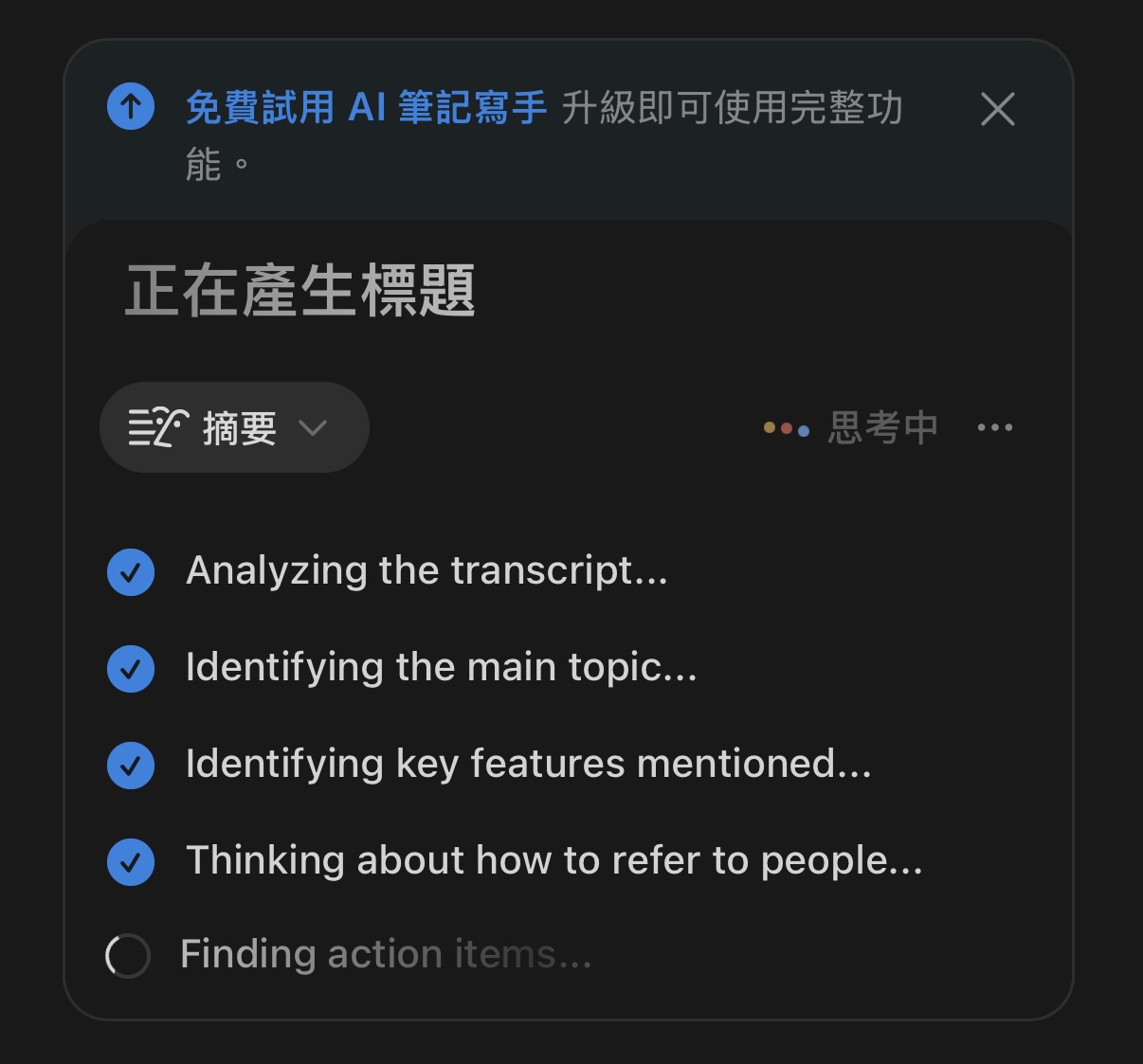
Task: Dismiss the AI note writer upgrade banner
Action: tap(997, 109)
